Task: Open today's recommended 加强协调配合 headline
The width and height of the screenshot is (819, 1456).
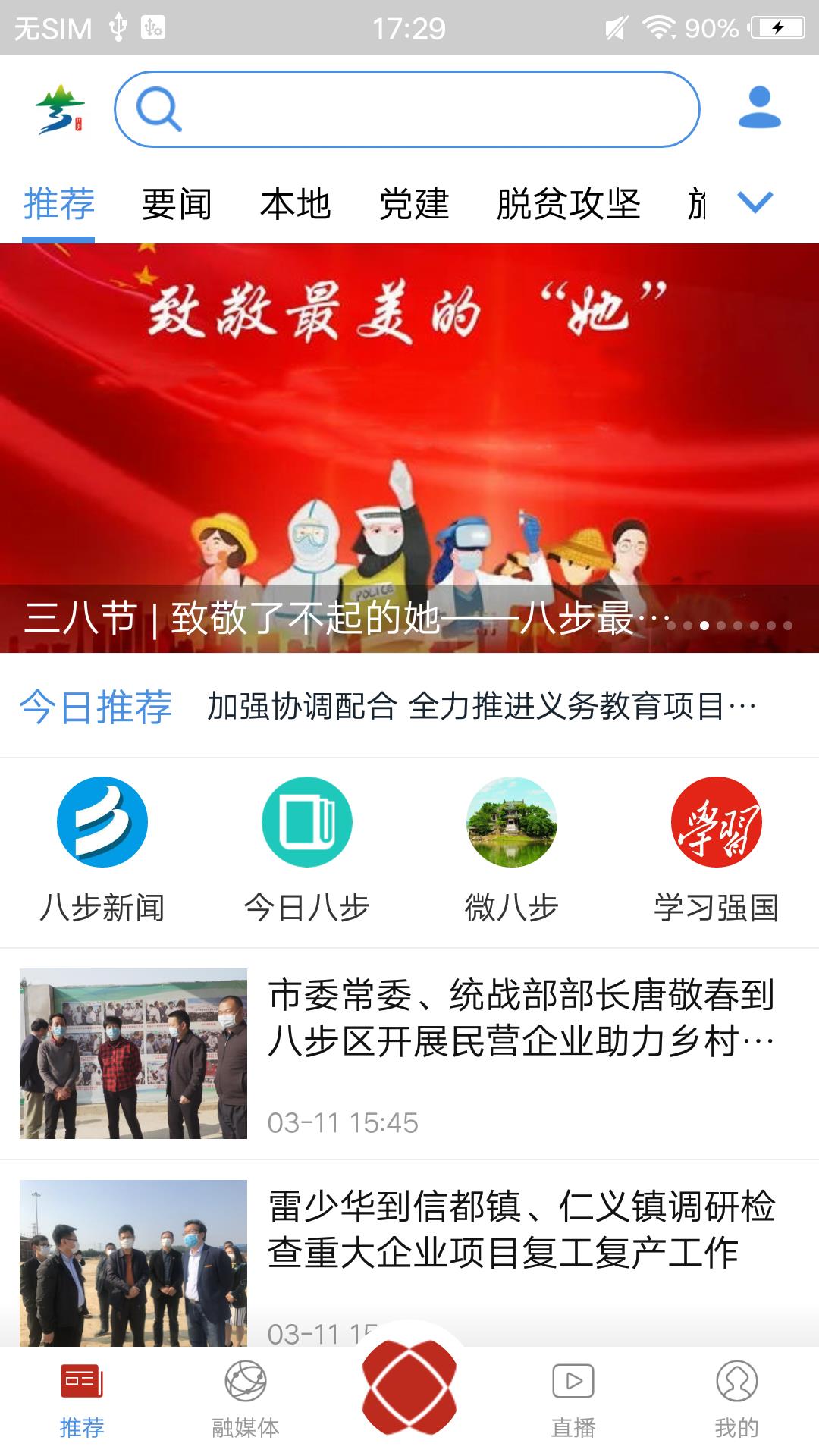Action: 482,706
